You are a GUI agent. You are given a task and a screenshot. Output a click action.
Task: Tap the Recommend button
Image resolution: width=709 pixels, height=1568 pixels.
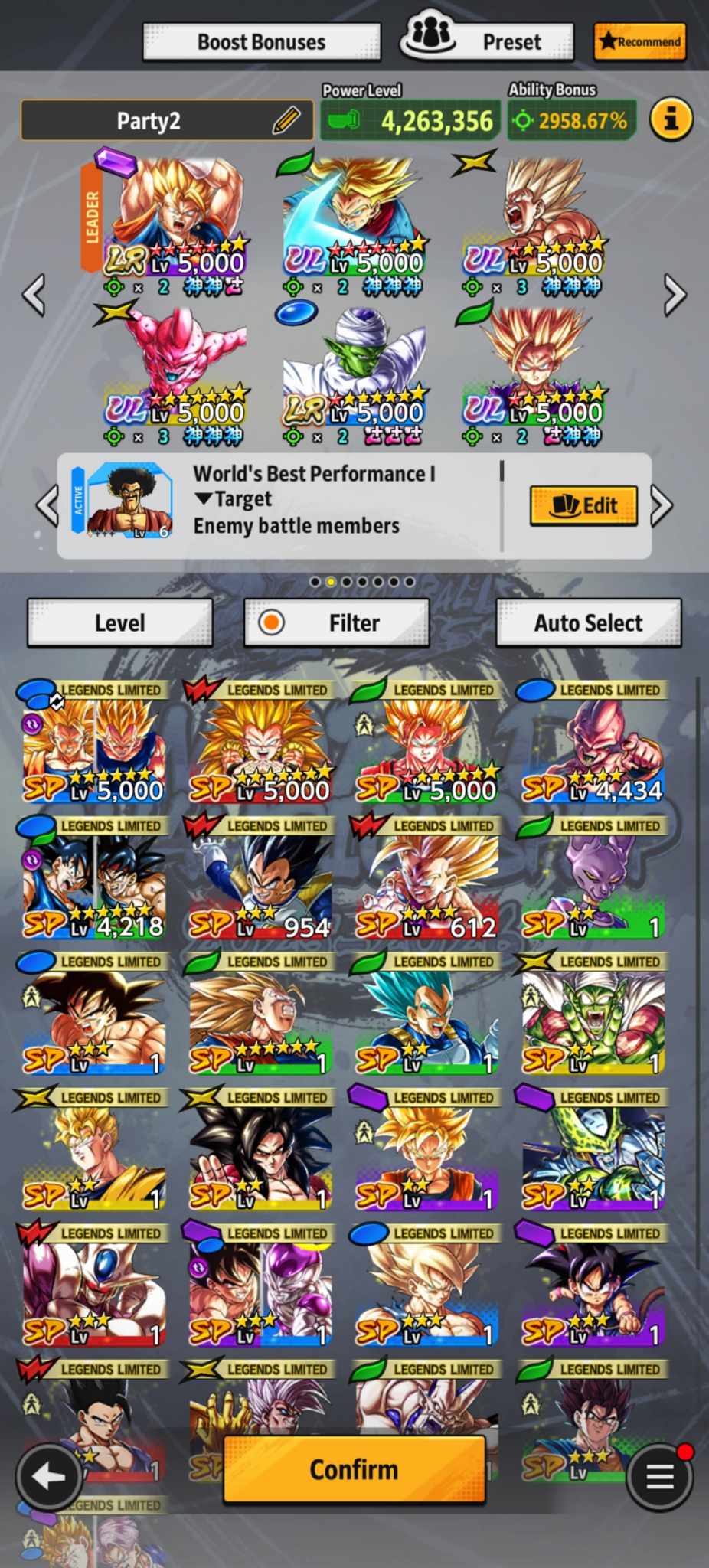(639, 41)
